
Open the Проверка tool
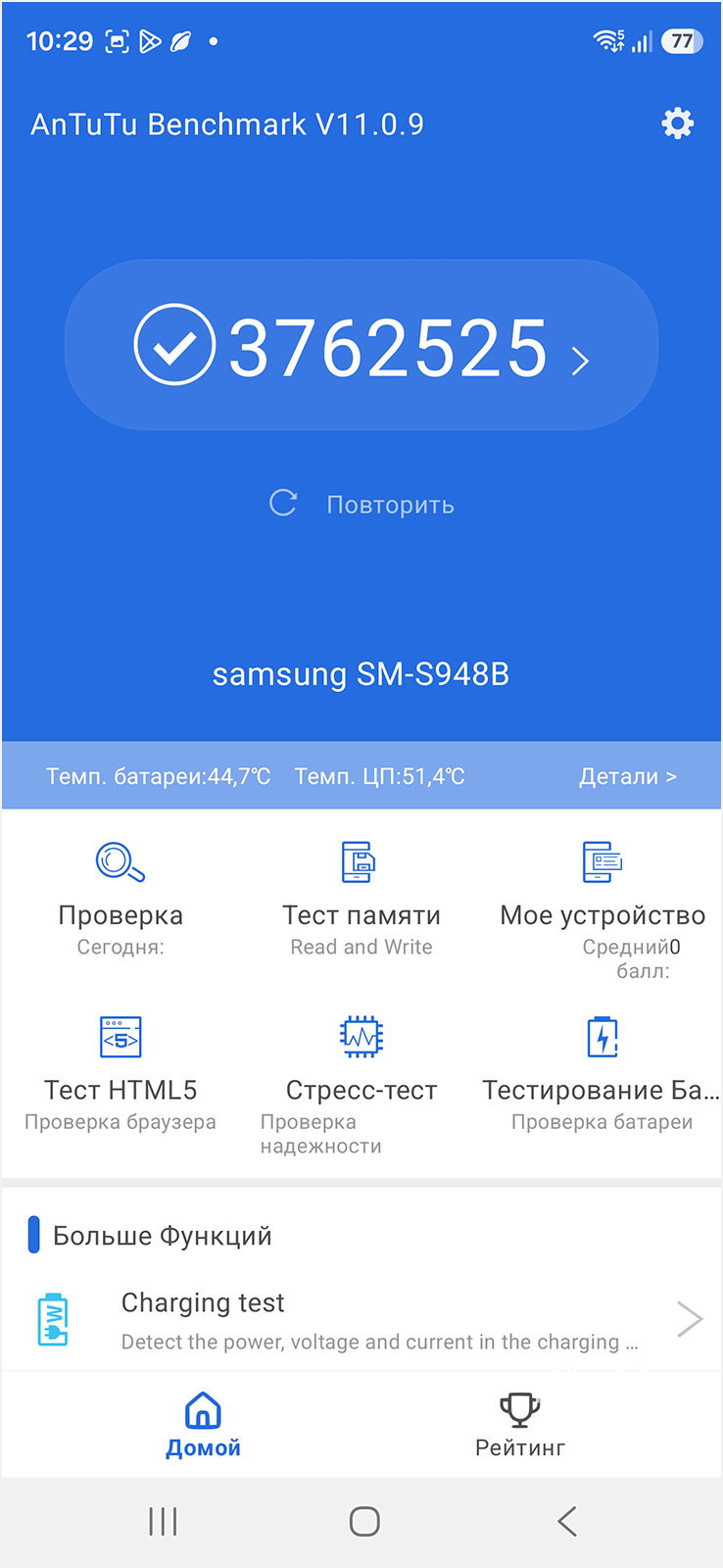click(120, 896)
